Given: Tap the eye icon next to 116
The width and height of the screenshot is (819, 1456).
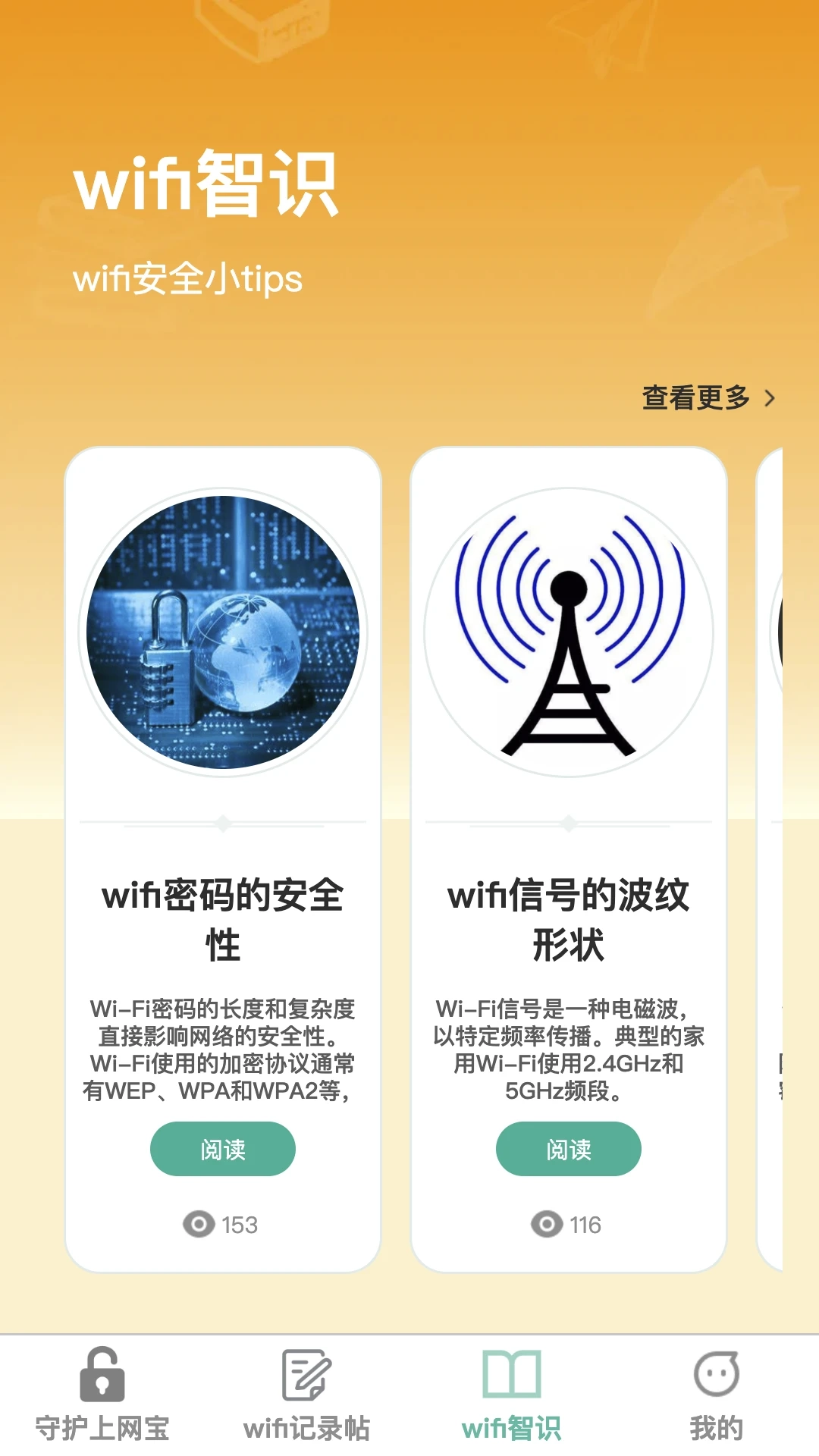Looking at the screenshot, I should [544, 1225].
